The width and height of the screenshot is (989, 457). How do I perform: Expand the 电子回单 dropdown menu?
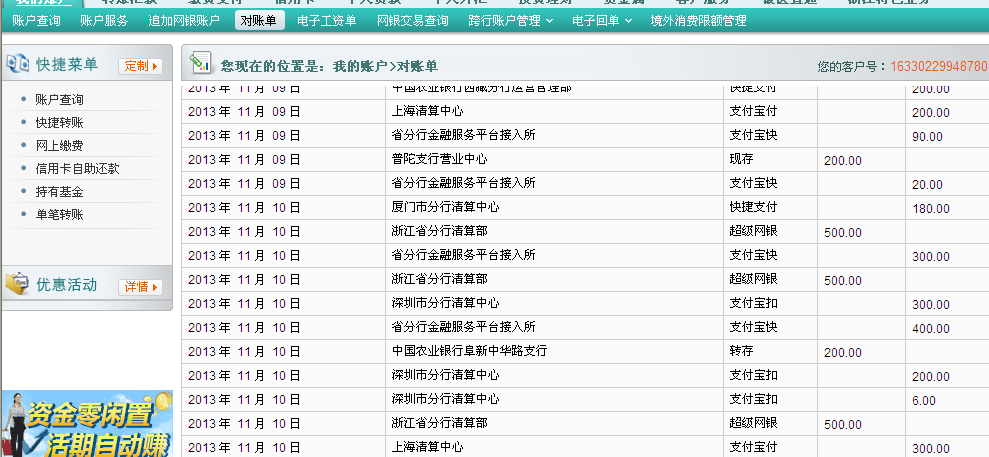[x=601, y=20]
